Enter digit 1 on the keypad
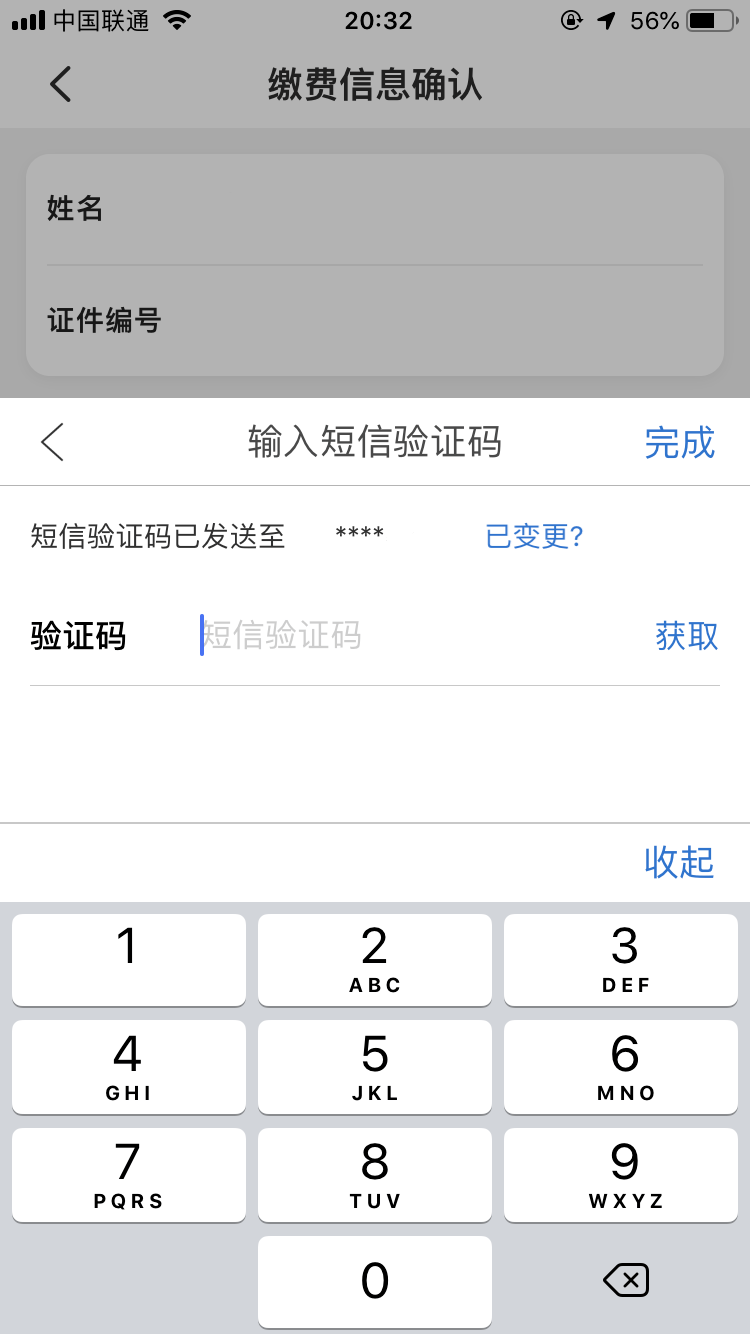The image size is (750, 1334). tap(128, 959)
